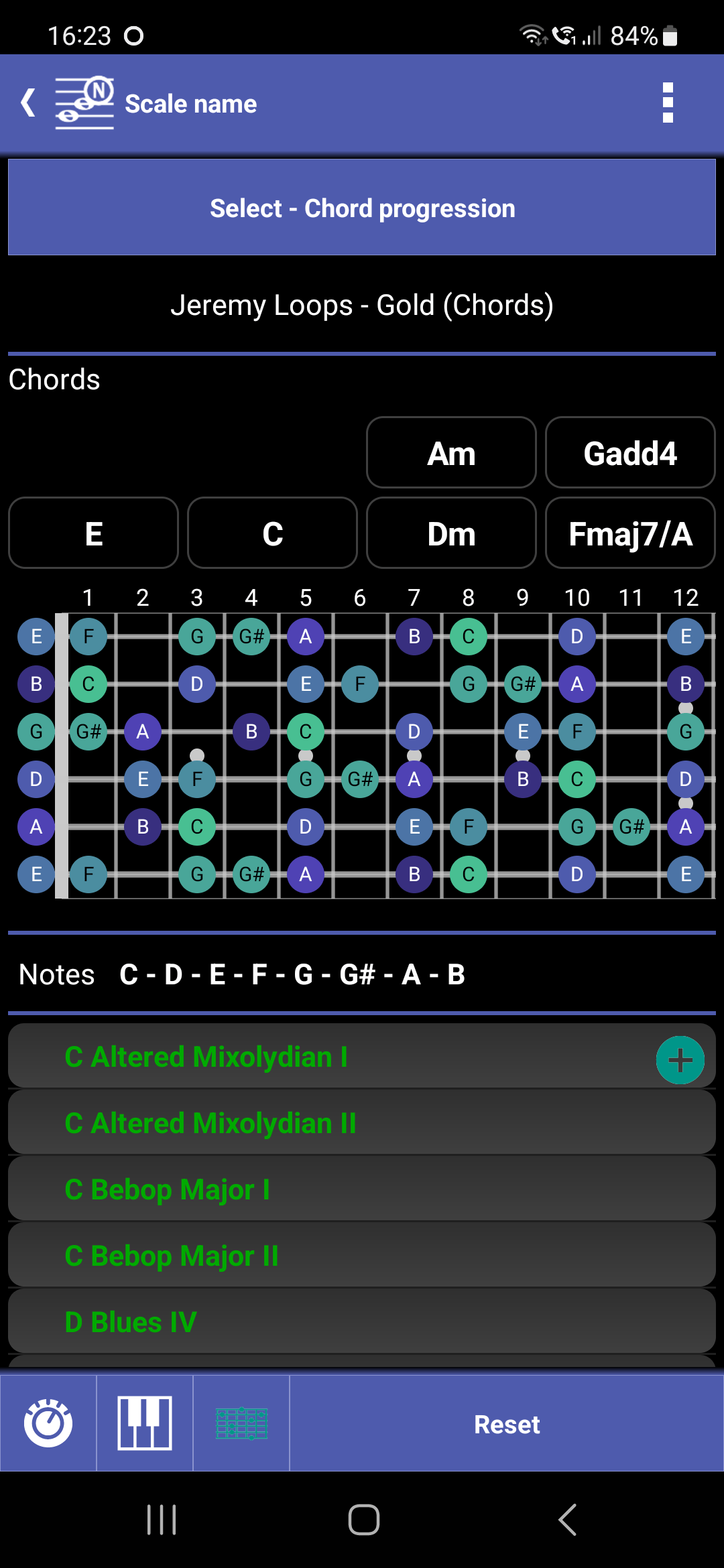Toggle the Am chord
This screenshot has height=1568, width=724.
450,453
